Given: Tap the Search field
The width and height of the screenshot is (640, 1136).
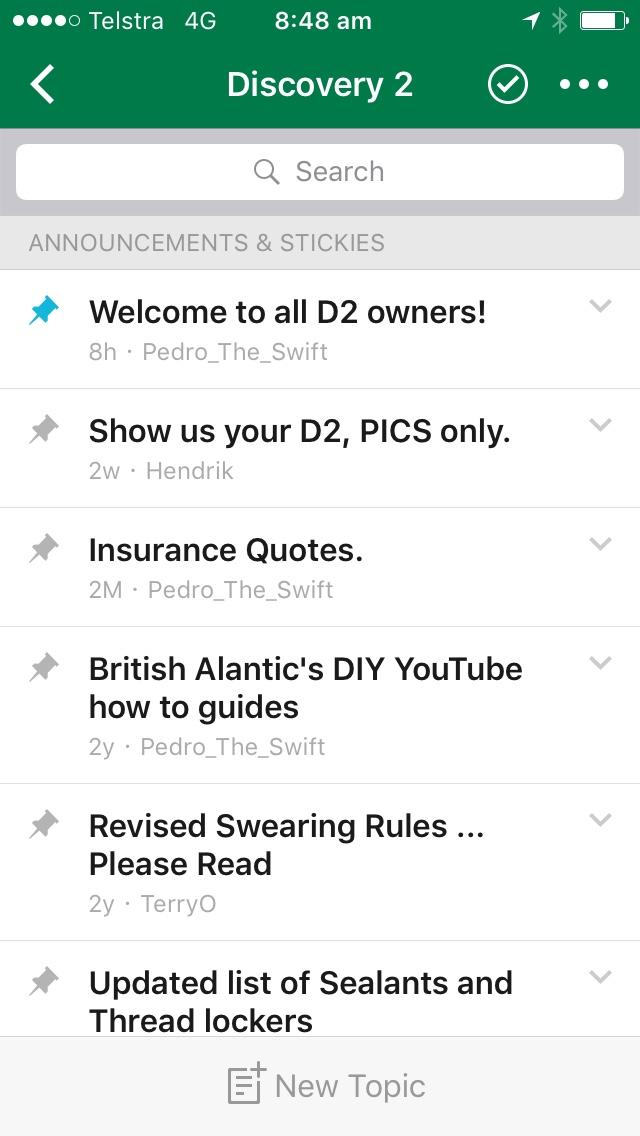Looking at the screenshot, I should pyautogui.click(x=320, y=172).
